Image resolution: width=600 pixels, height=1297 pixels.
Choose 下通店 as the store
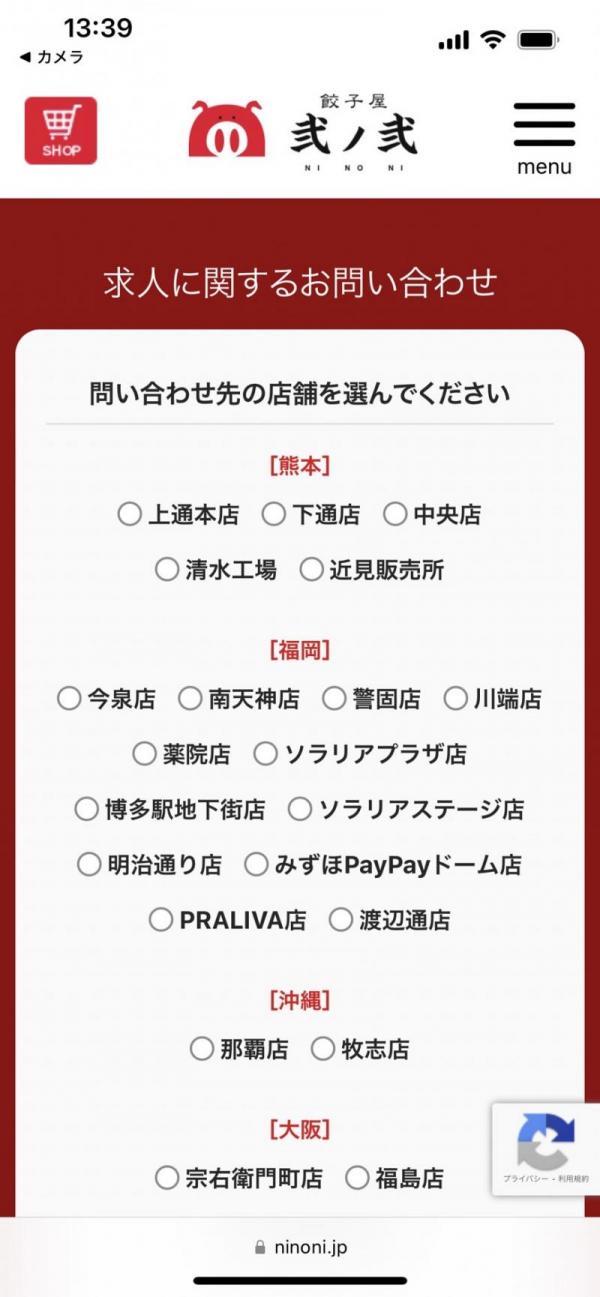click(x=274, y=515)
